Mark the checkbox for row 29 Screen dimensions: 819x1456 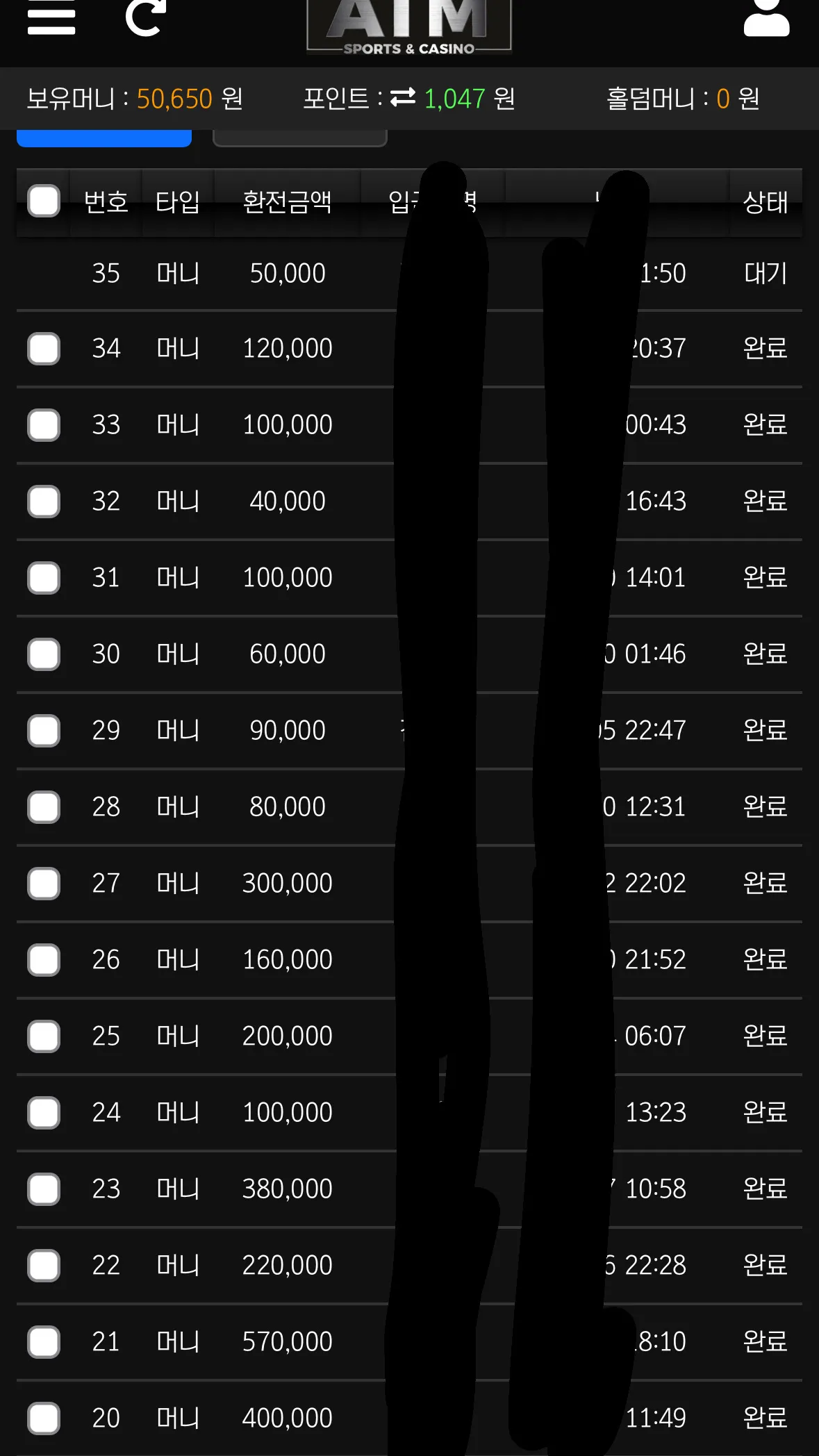point(44,730)
